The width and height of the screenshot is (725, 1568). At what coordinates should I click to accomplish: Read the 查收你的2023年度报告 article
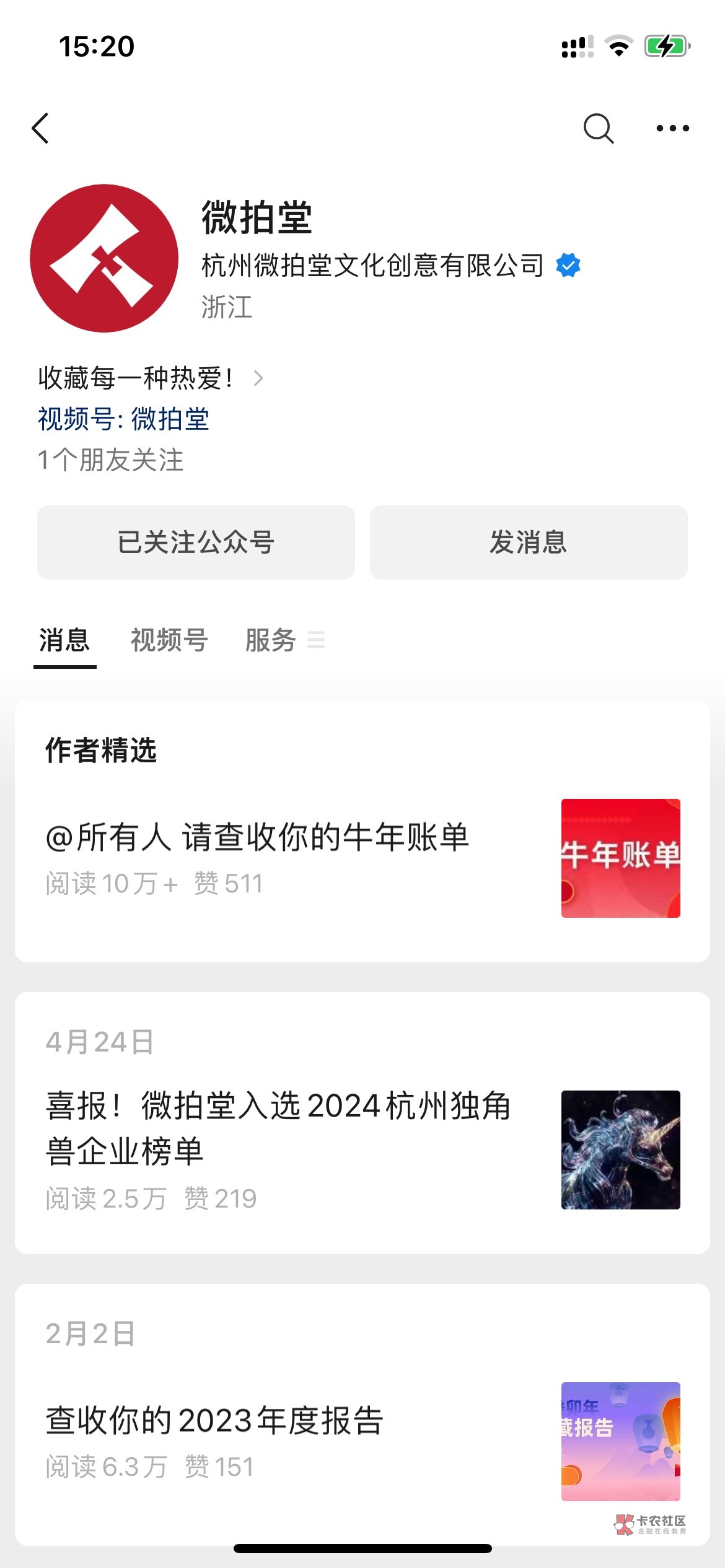click(214, 1421)
